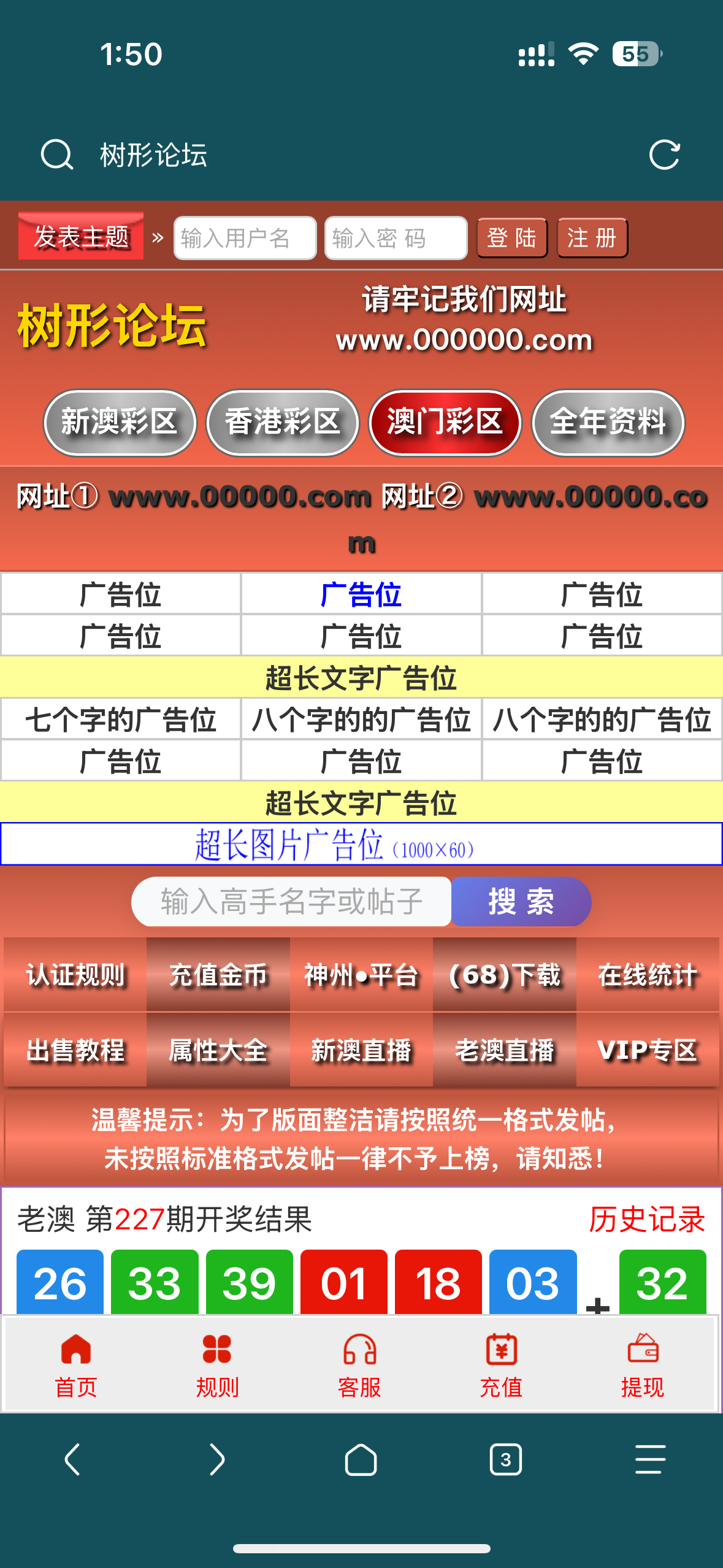Tap the 搜索 button

[521, 901]
